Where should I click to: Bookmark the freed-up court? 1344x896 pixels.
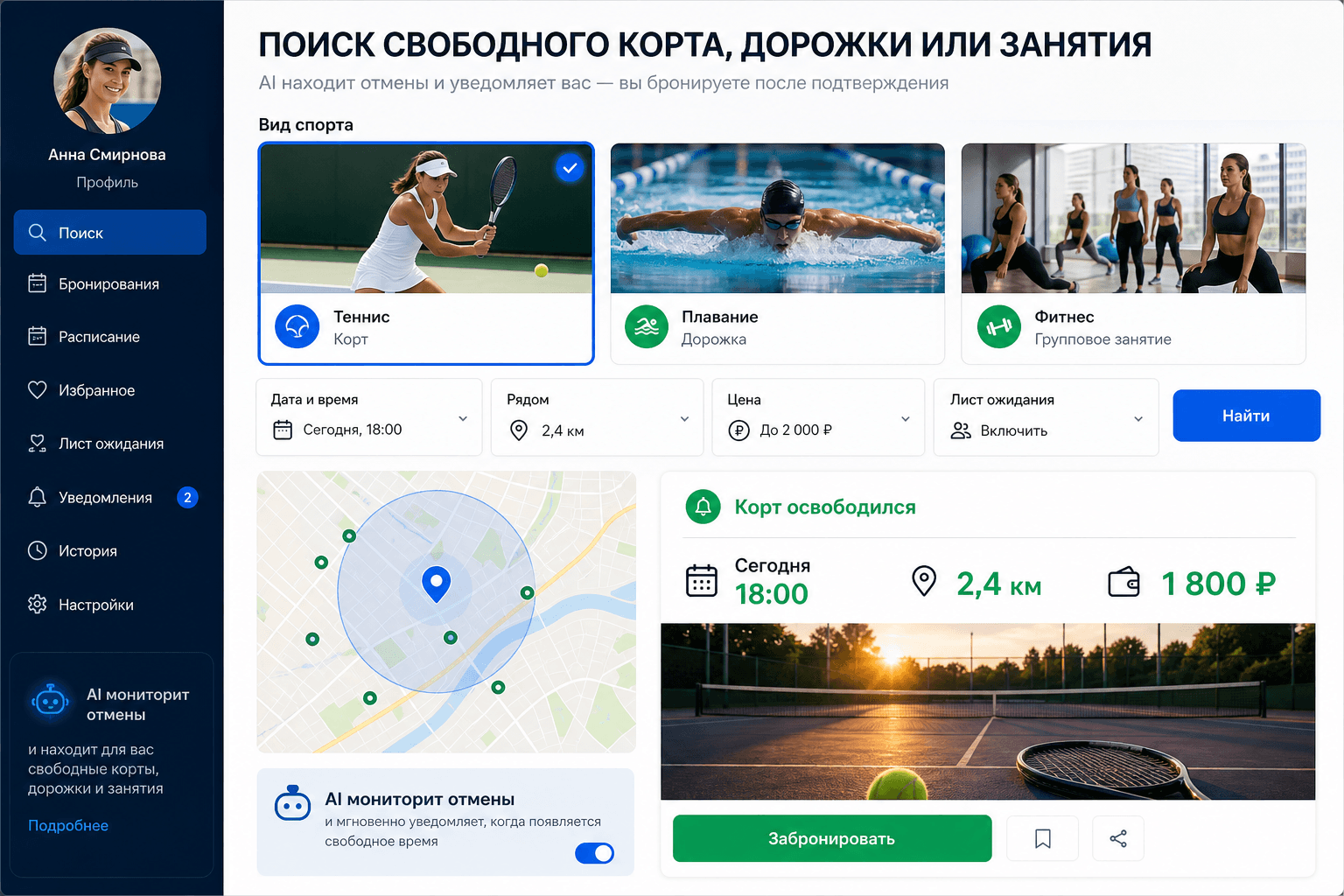coord(1042,838)
